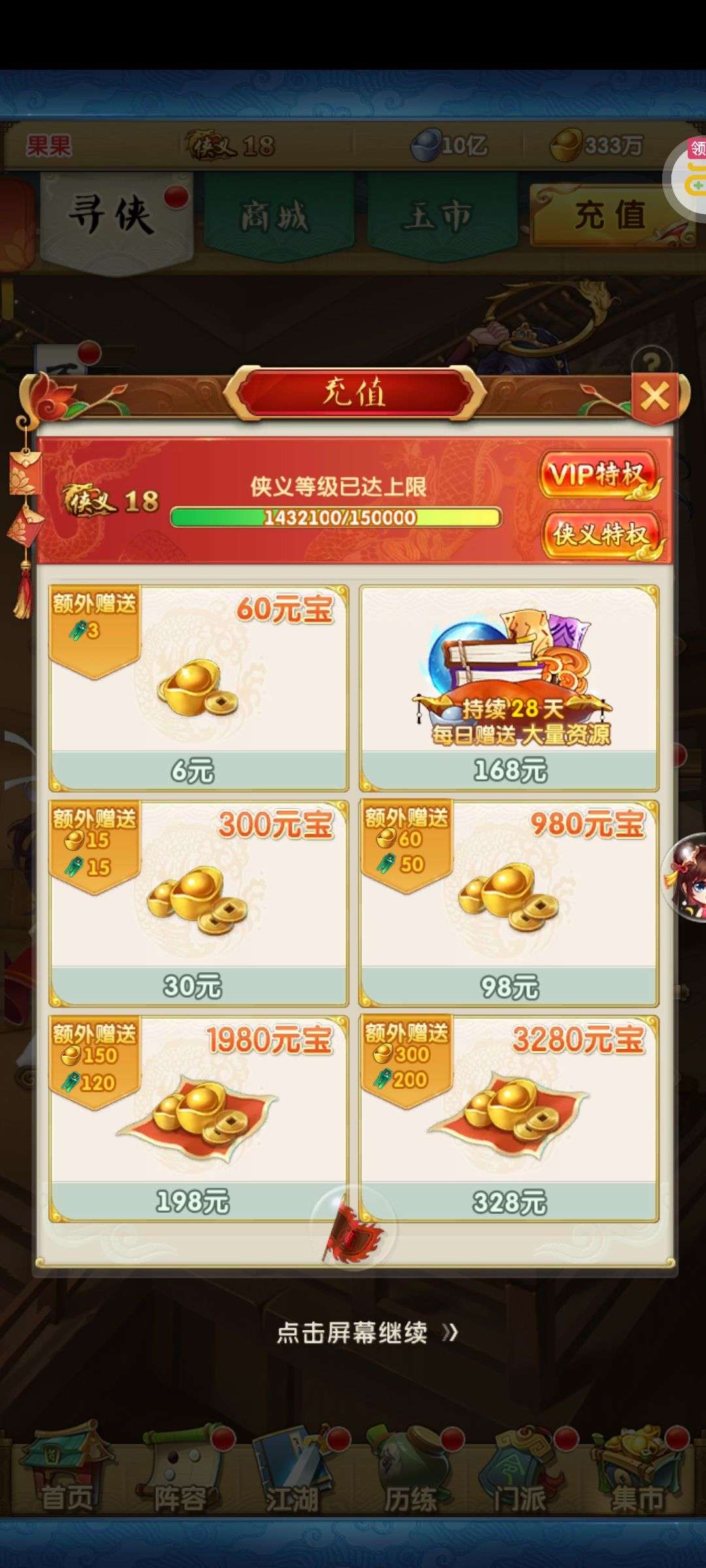Viewport: 706px width, 1568px height.
Task: Open the 充值 top tab
Action: coord(611,216)
